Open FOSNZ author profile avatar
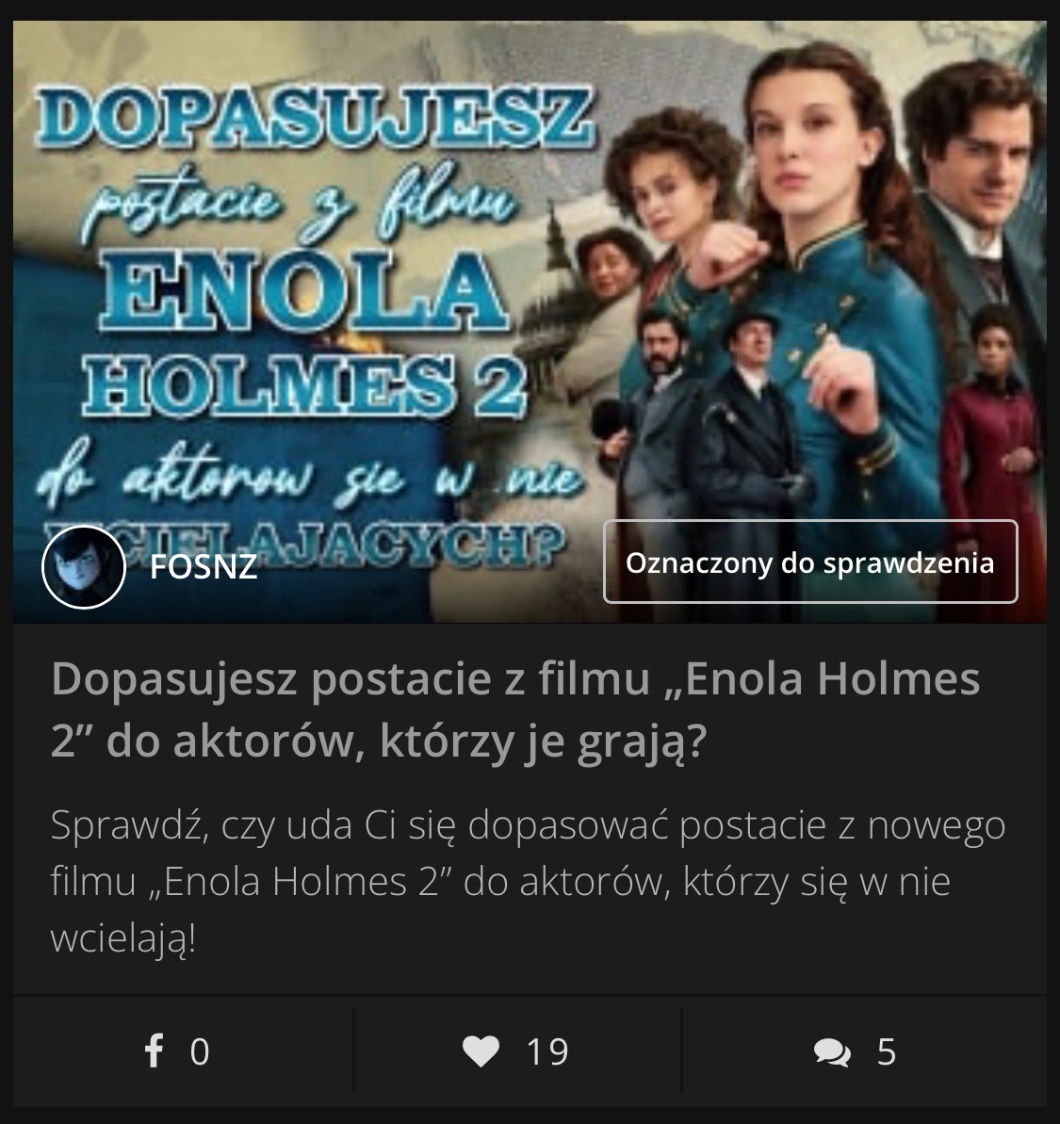Screen dimensions: 1060x1124 83,567
